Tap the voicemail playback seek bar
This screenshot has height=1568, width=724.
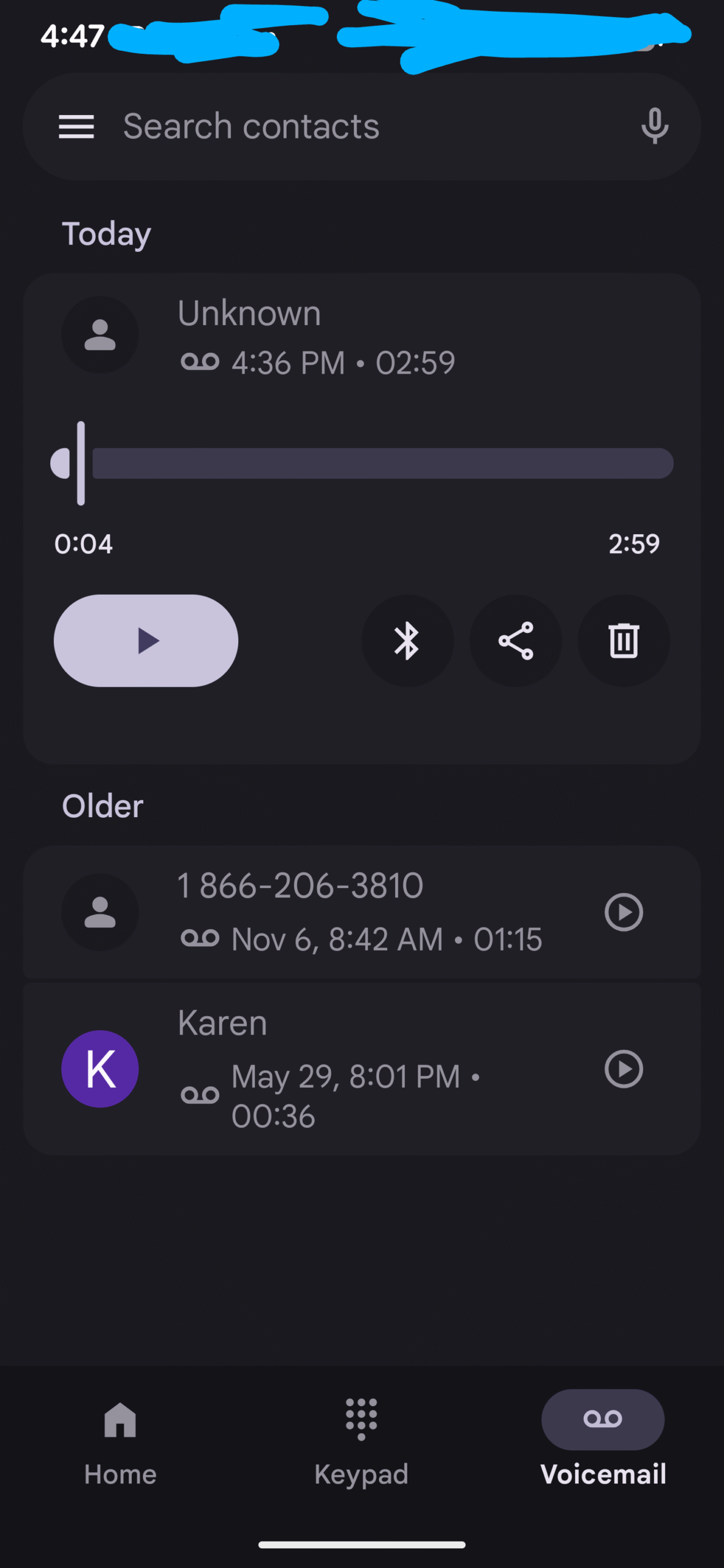pyautogui.click(x=382, y=464)
